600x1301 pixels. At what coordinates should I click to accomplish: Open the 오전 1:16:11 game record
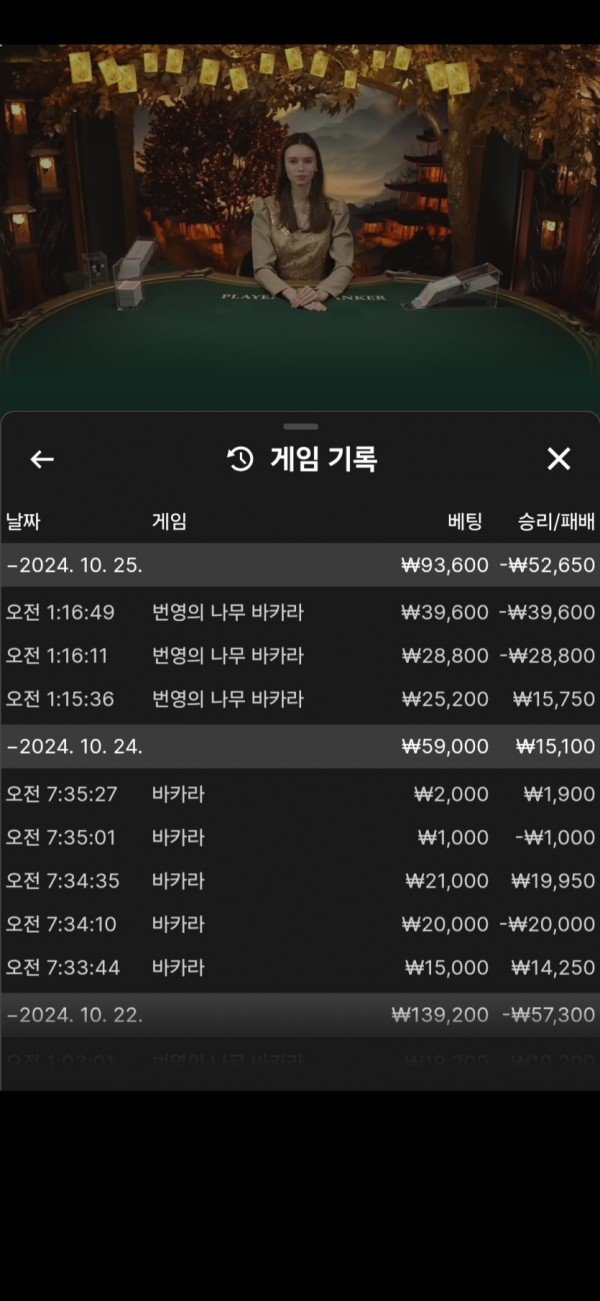coord(300,656)
